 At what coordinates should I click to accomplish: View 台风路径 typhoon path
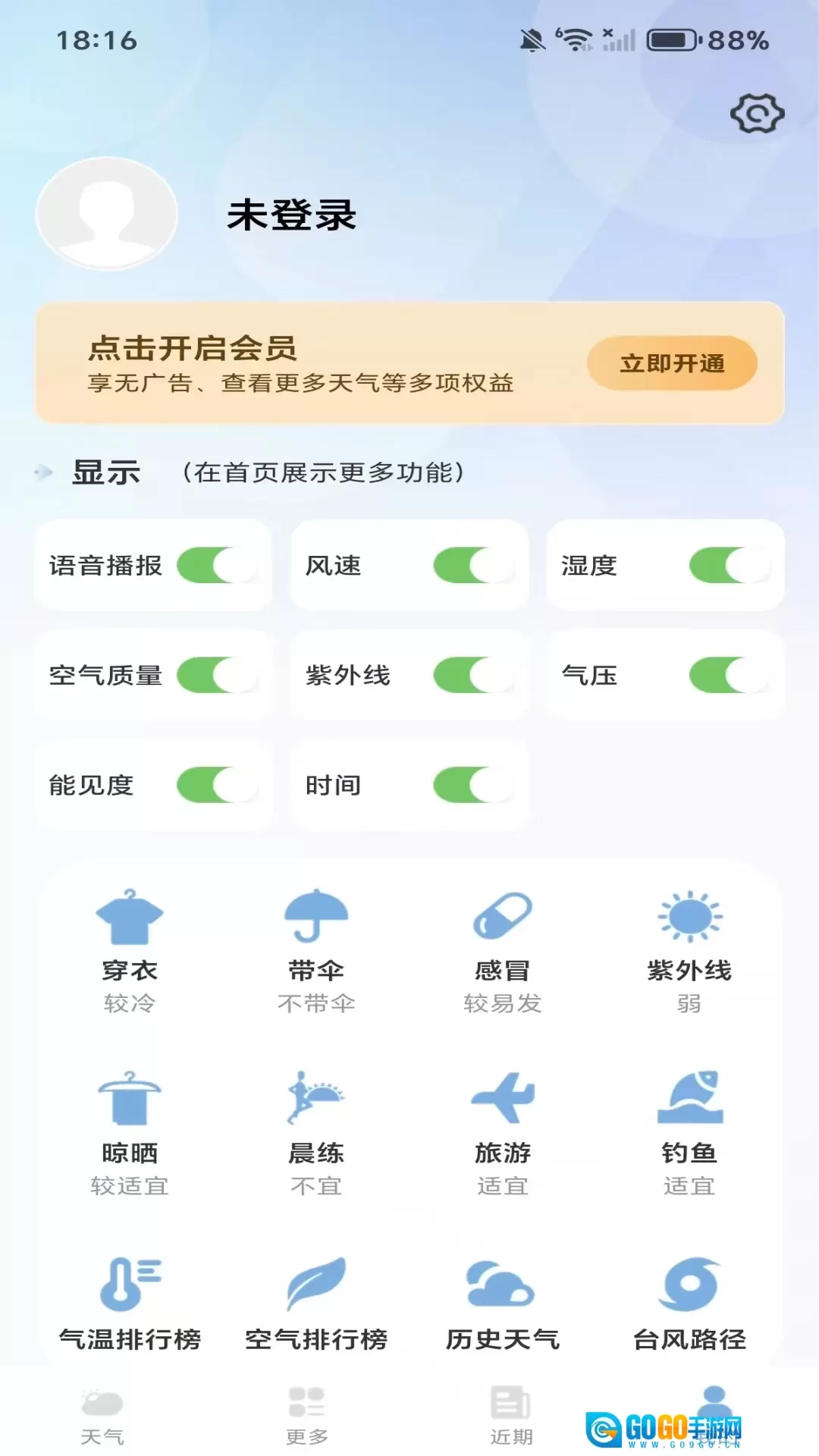[x=689, y=1304]
